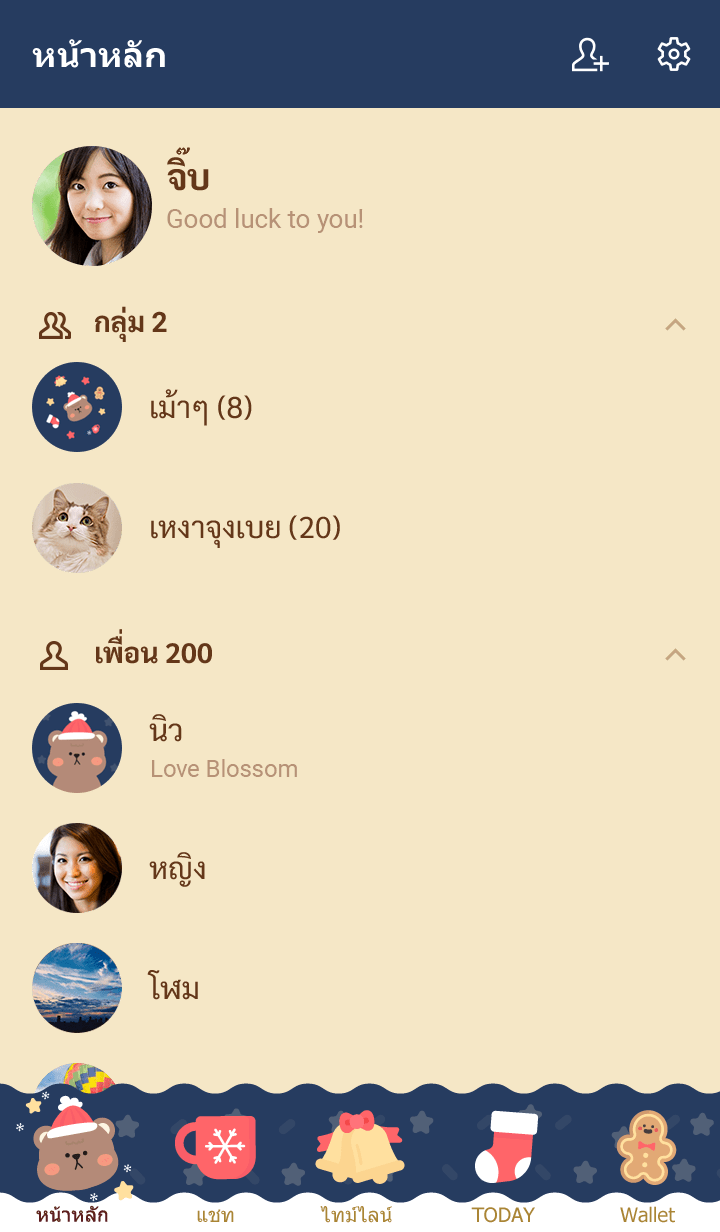The image size is (720, 1232).
Task: Open the Wallet tab
Action: pyautogui.click(x=647, y=1160)
